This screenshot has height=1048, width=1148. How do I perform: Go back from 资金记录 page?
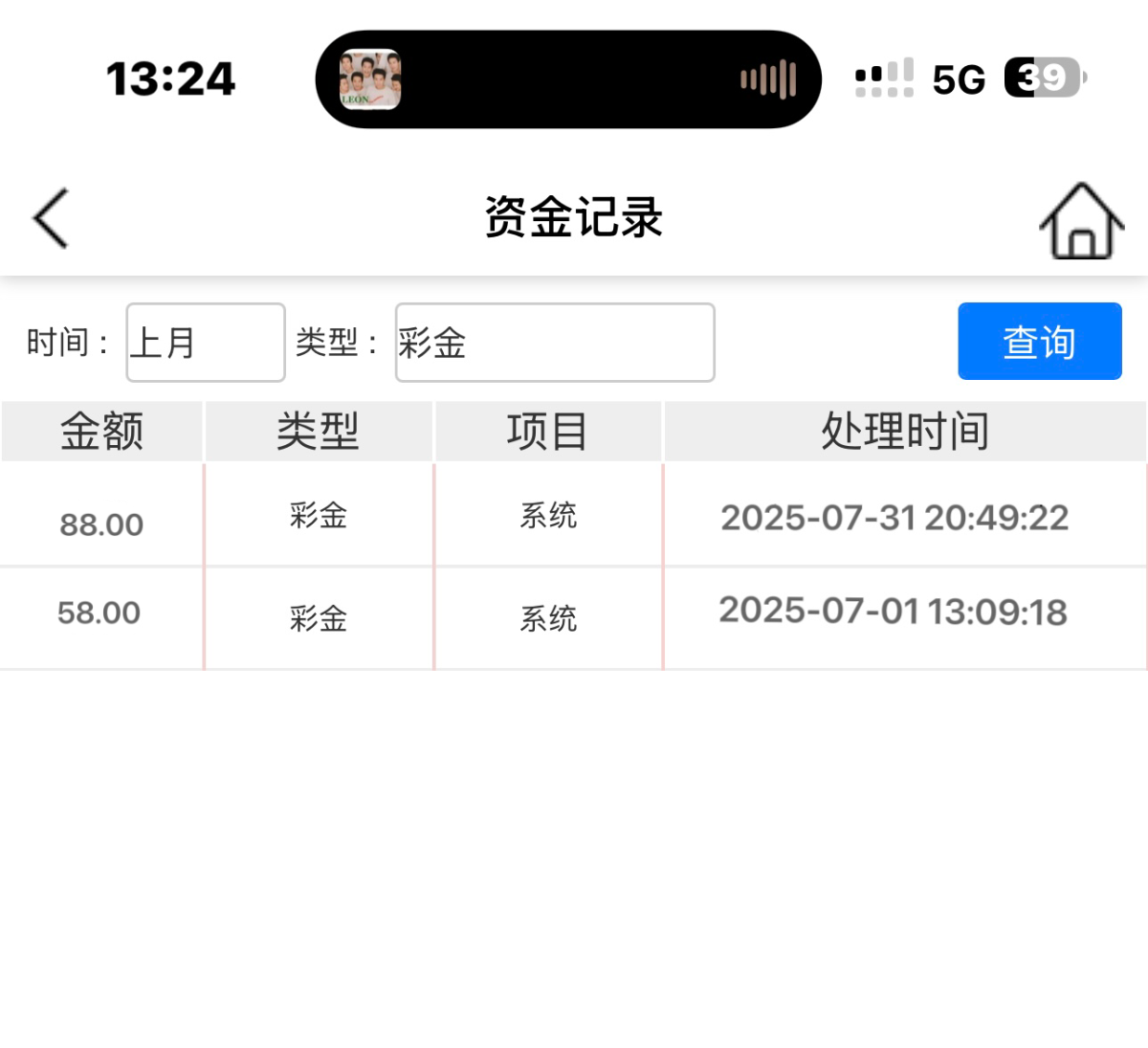point(52,218)
